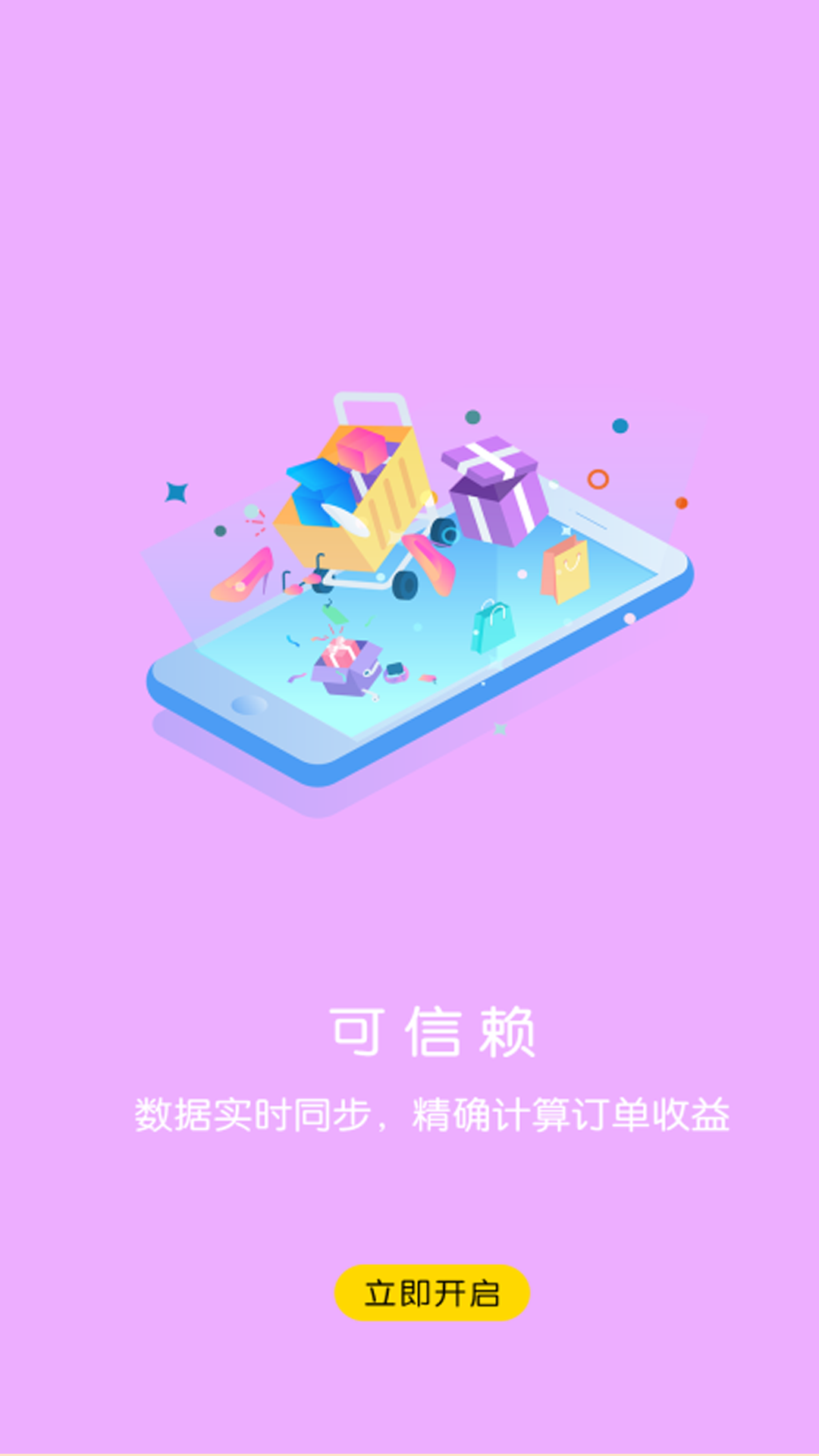Tap the 立即开启 start button
The image size is (819, 1456).
[x=431, y=1293]
